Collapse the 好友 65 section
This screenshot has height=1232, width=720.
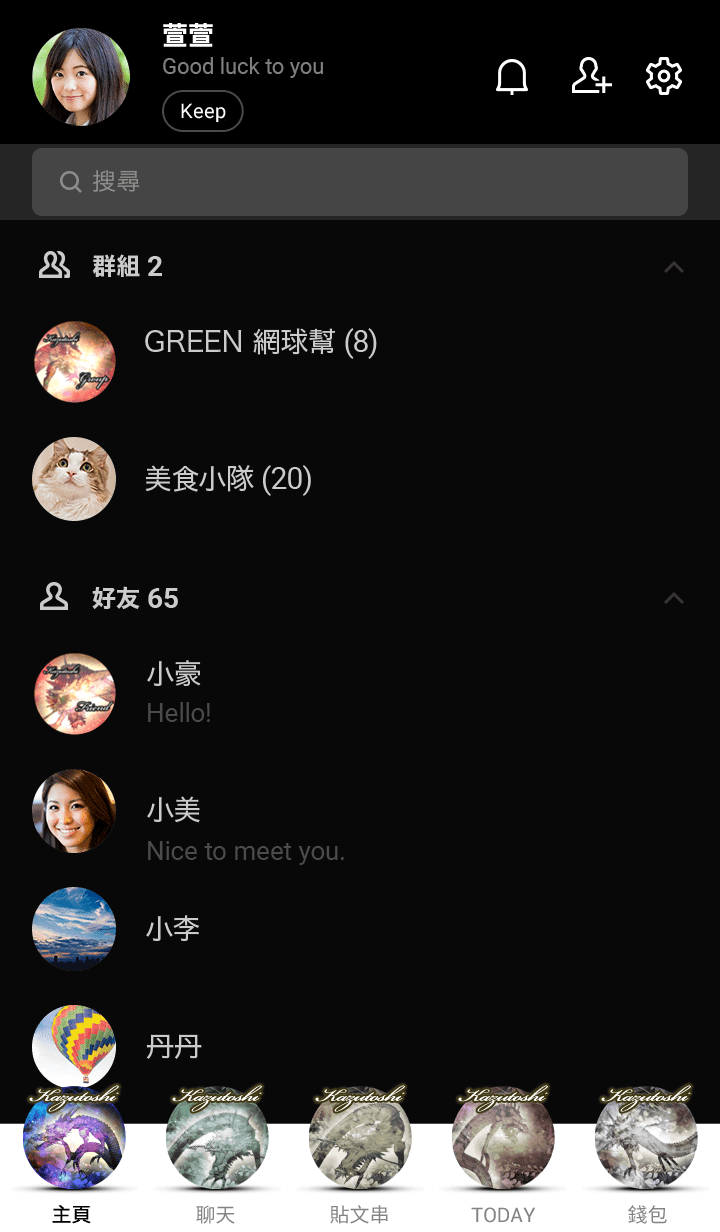[674, 599]
